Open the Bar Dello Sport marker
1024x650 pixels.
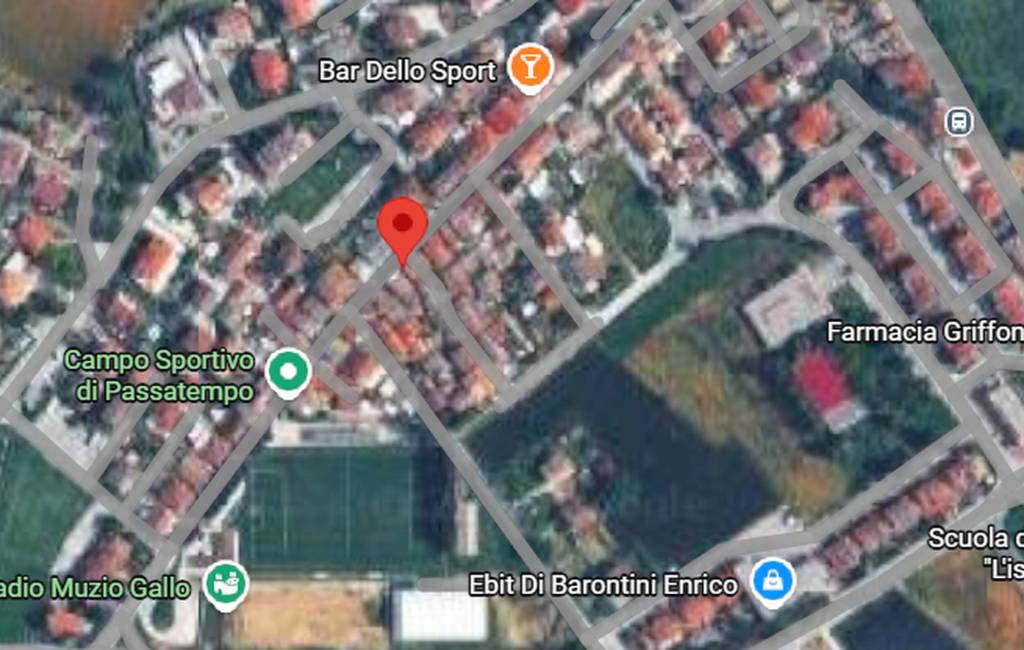[x=529, y=67]
